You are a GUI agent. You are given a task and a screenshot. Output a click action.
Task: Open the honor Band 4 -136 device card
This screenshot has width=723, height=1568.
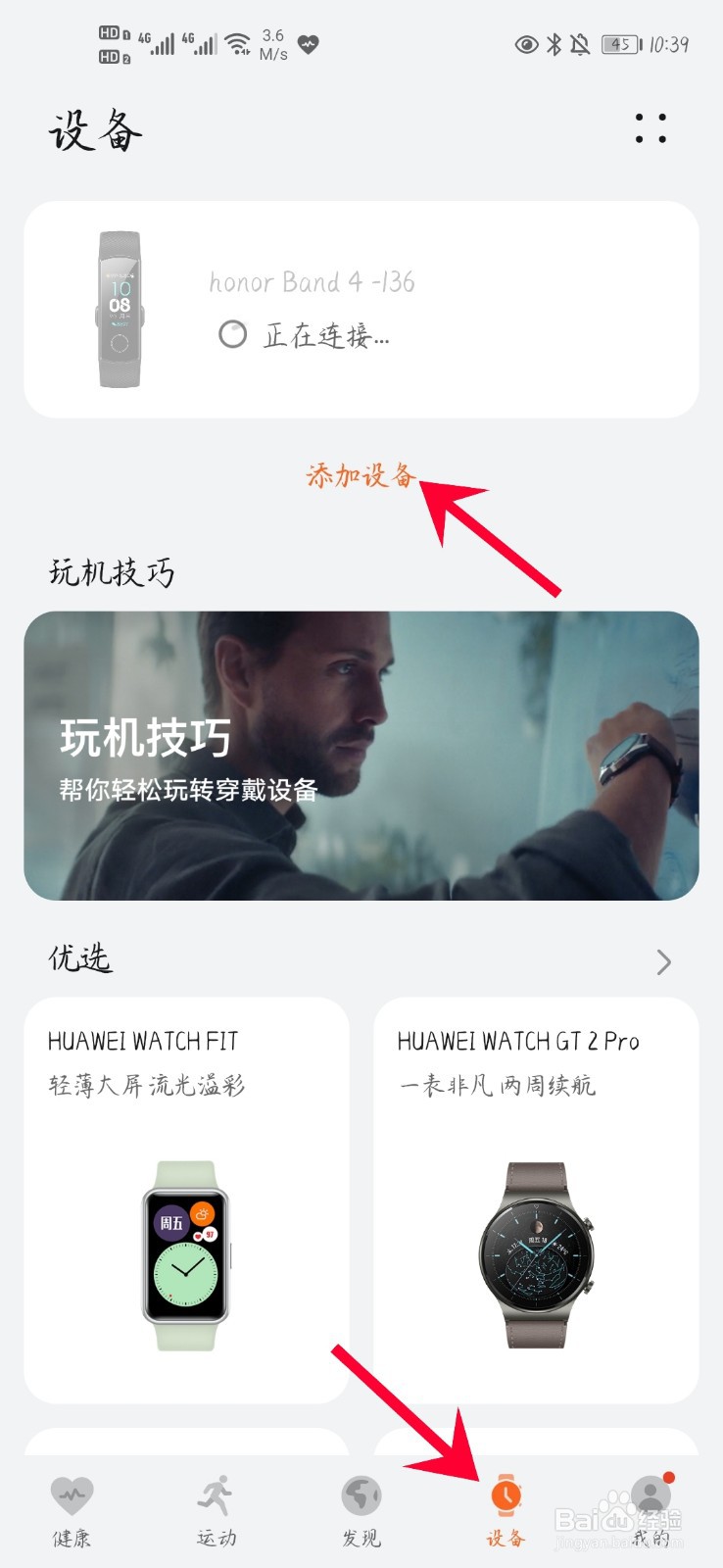[361, 309]
